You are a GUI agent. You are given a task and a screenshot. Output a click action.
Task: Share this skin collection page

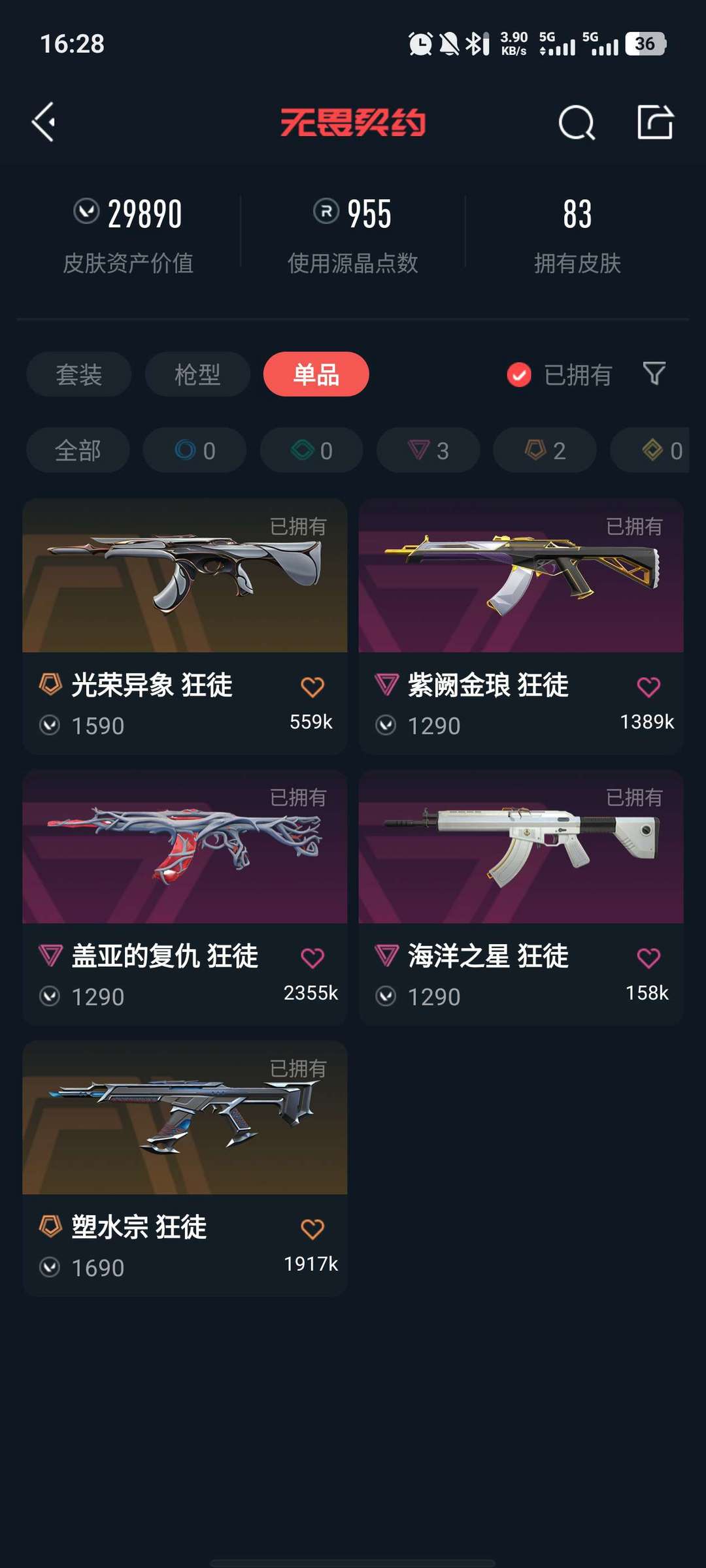[655, 122]
